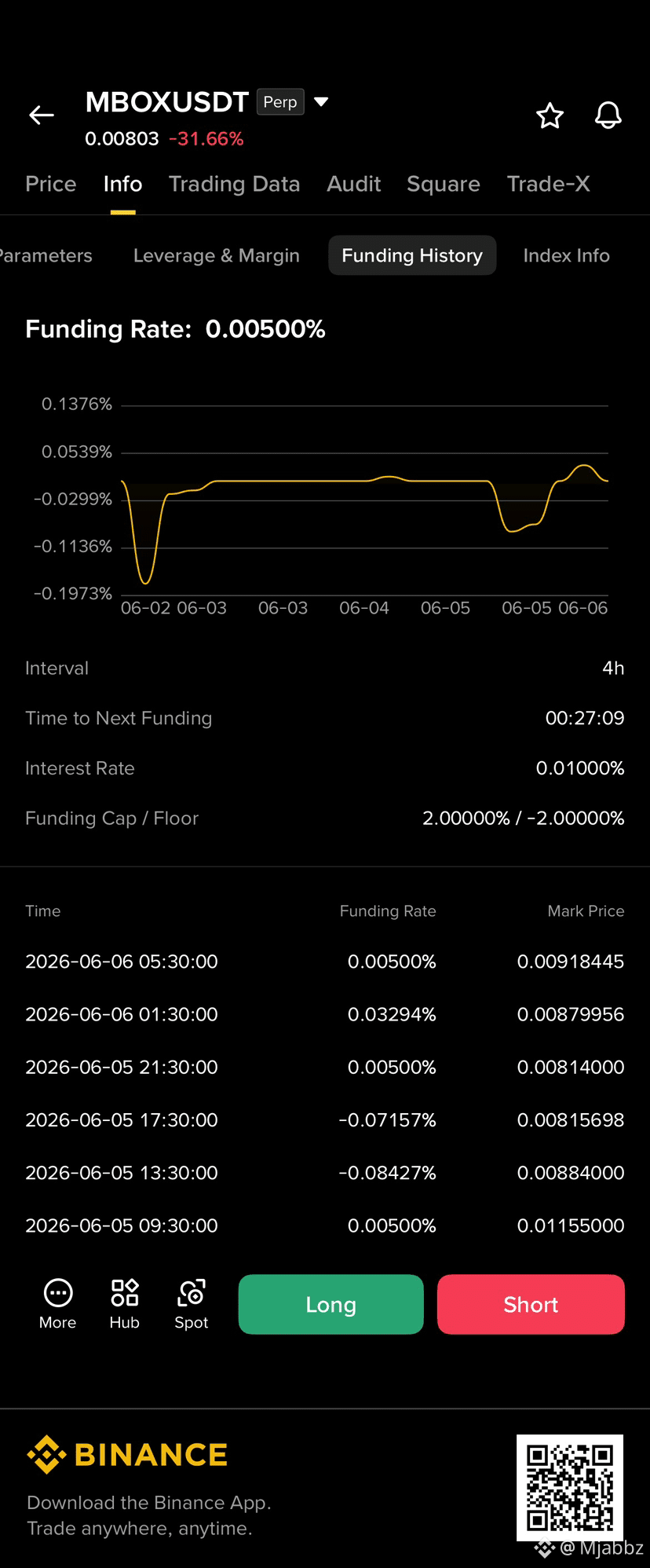Open the Square tab
650x1568 pixels.
444,184
